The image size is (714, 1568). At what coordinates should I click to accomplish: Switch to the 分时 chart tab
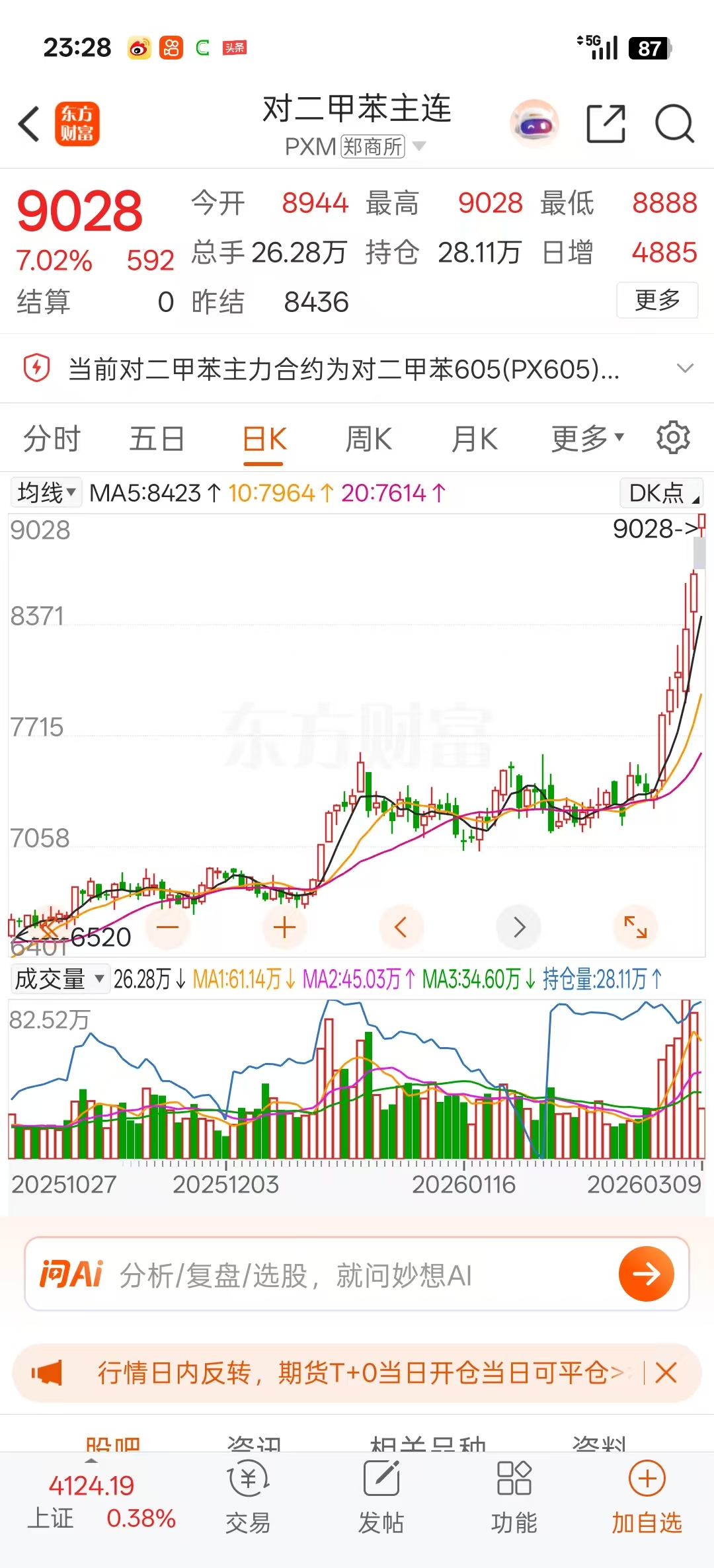click(52, 439)
